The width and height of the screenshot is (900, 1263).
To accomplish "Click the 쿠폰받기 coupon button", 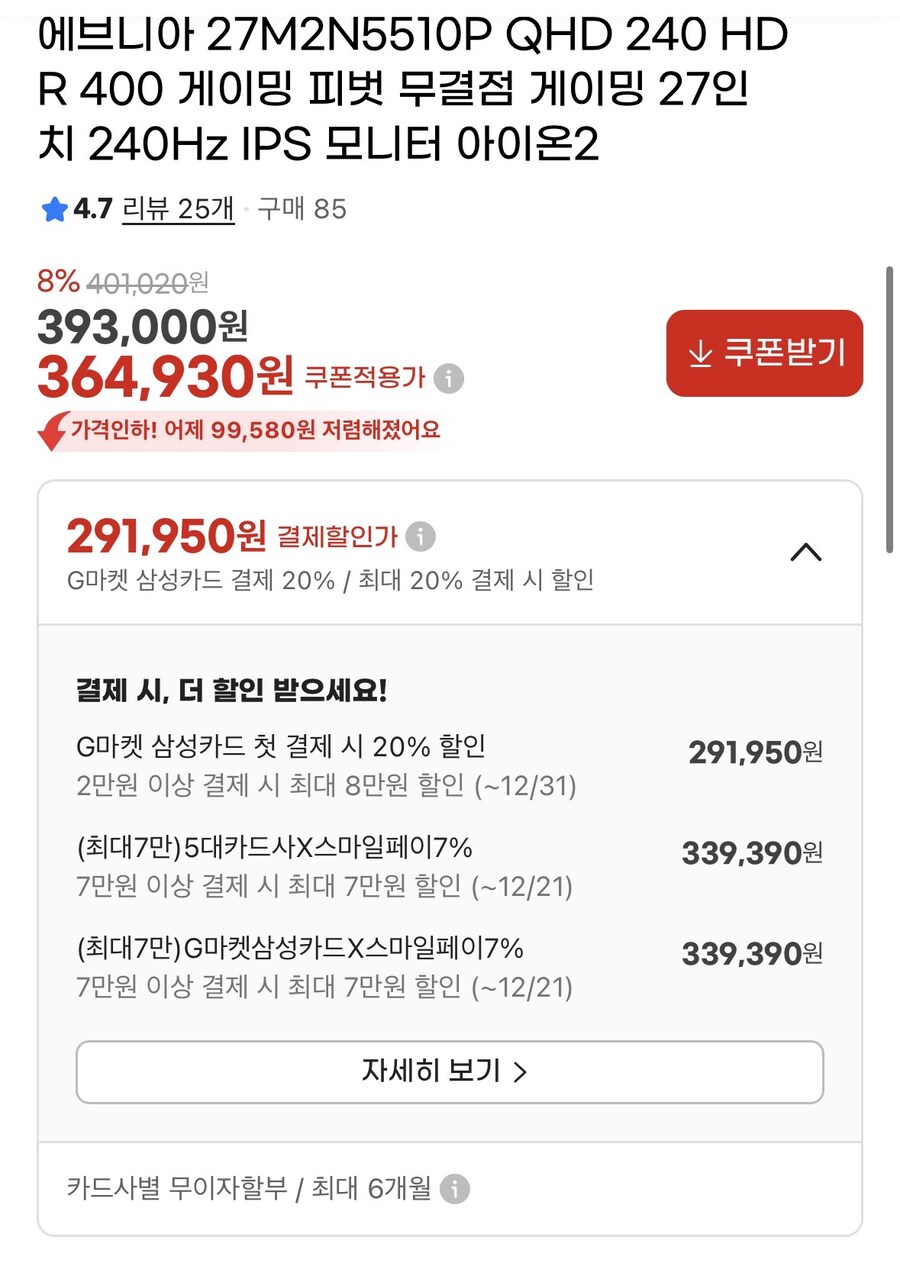I will click(764, 354).
